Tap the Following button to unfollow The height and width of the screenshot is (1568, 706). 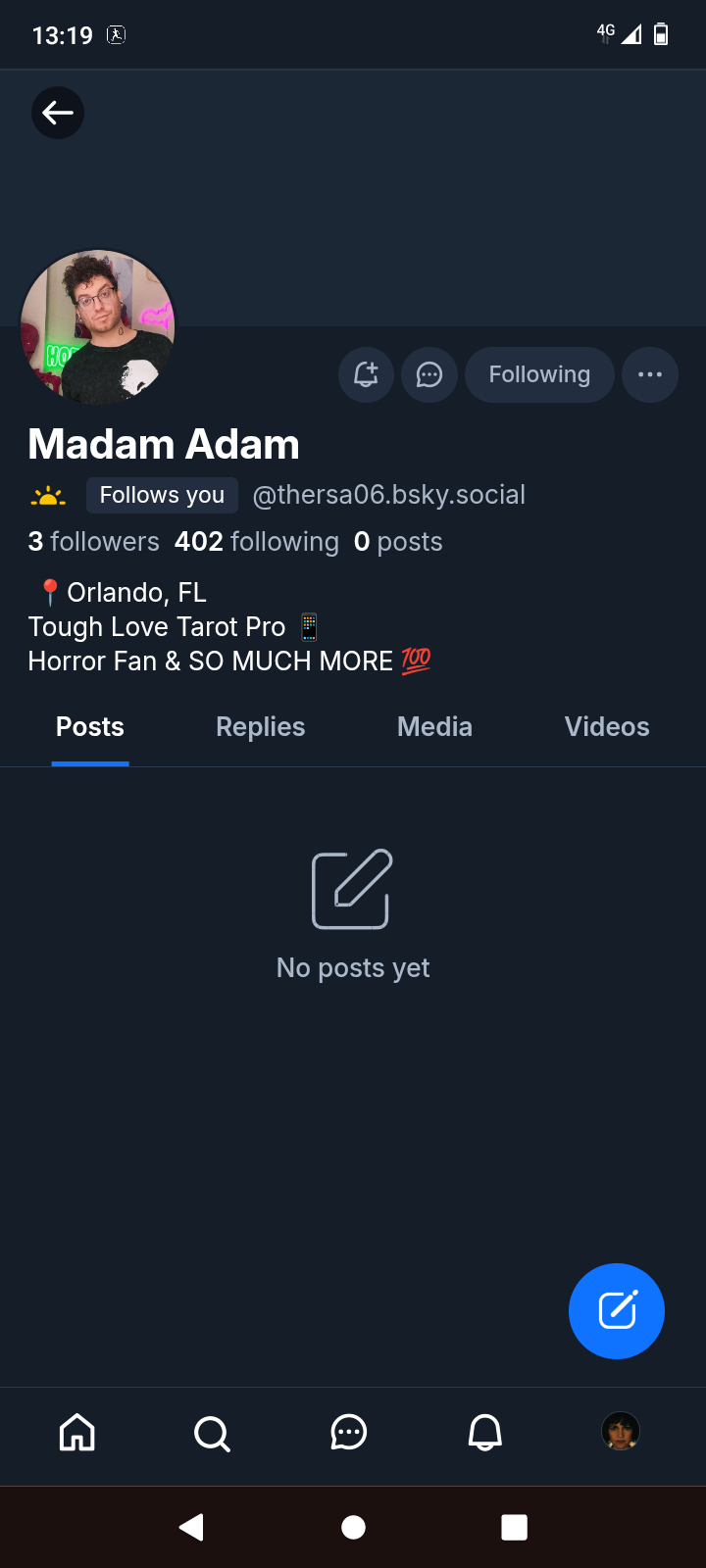[539, 374]
